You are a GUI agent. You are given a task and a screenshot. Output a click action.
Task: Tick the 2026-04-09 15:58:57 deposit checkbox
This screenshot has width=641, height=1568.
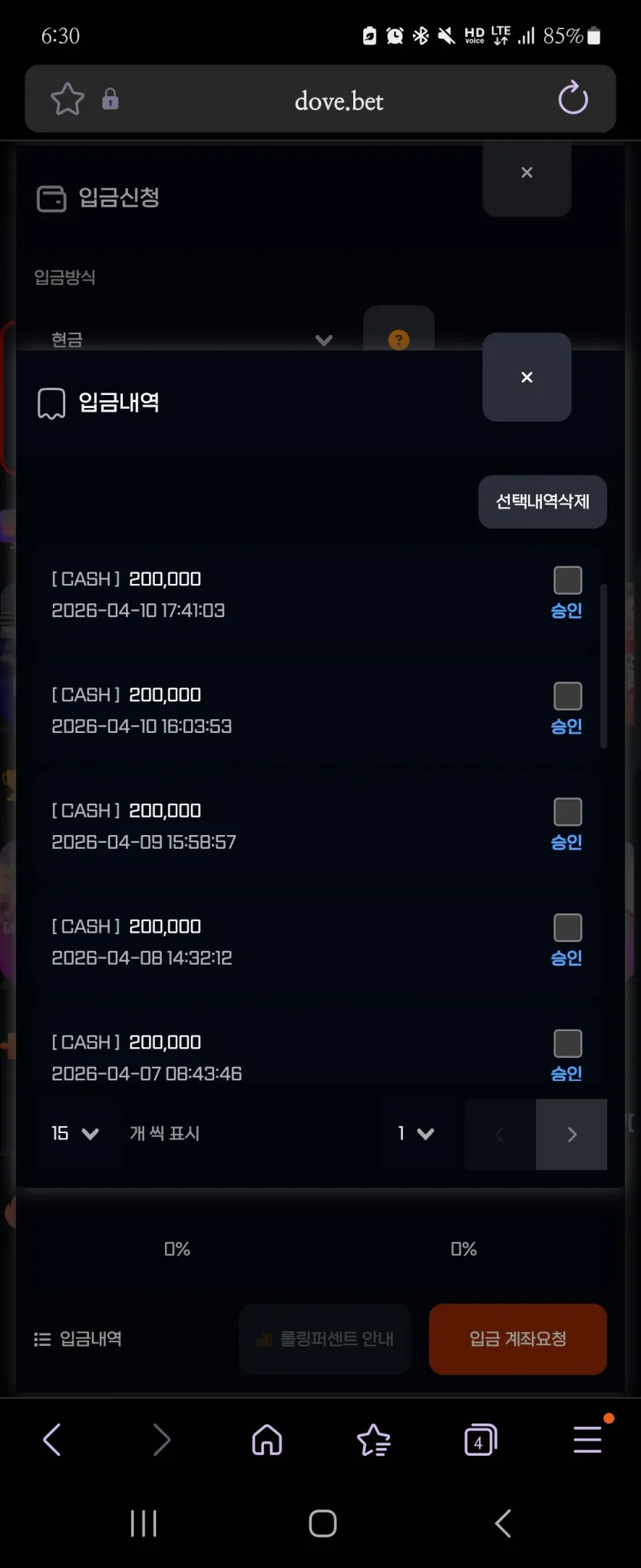coord(568,812)
